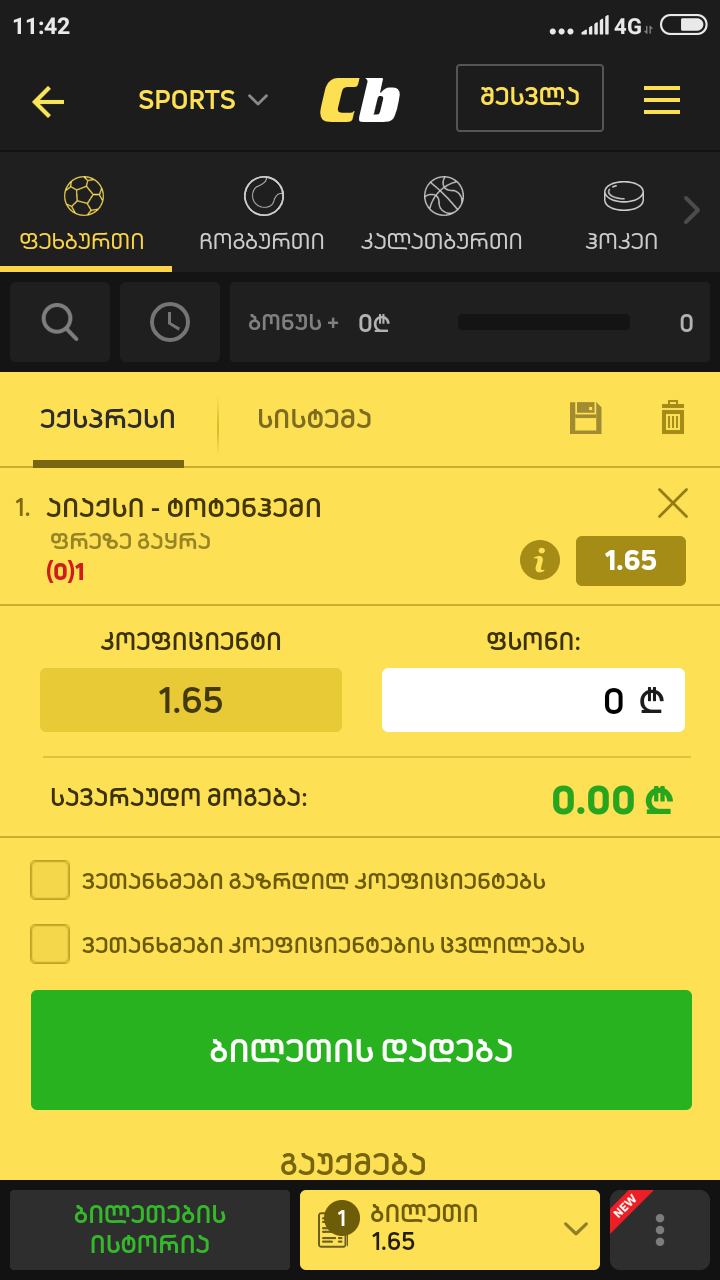Tap the info icon beside the 1.65 odds
This screenshot has height=1280, width=720.
coord(539,561)
